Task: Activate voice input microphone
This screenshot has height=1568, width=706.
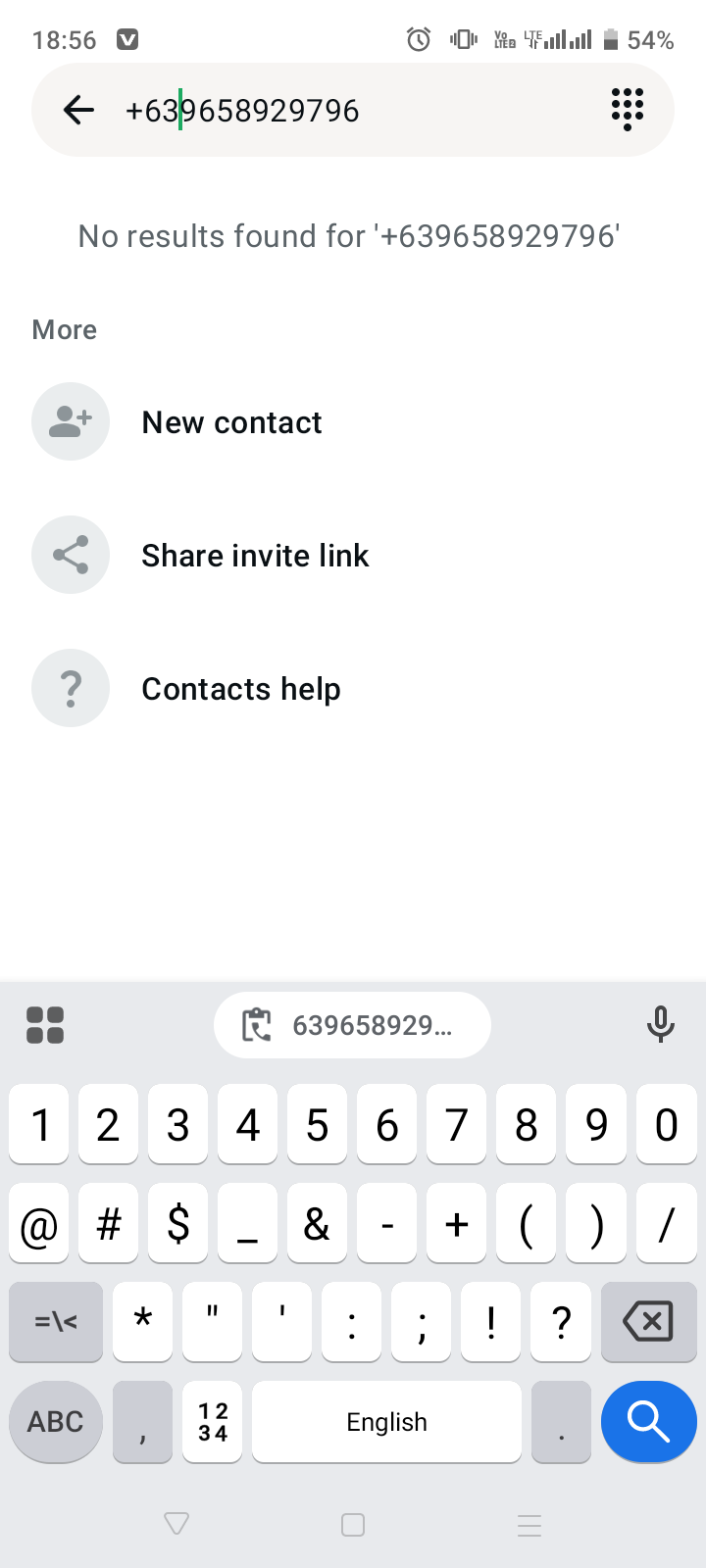Action: click(x=660, y=1025)
